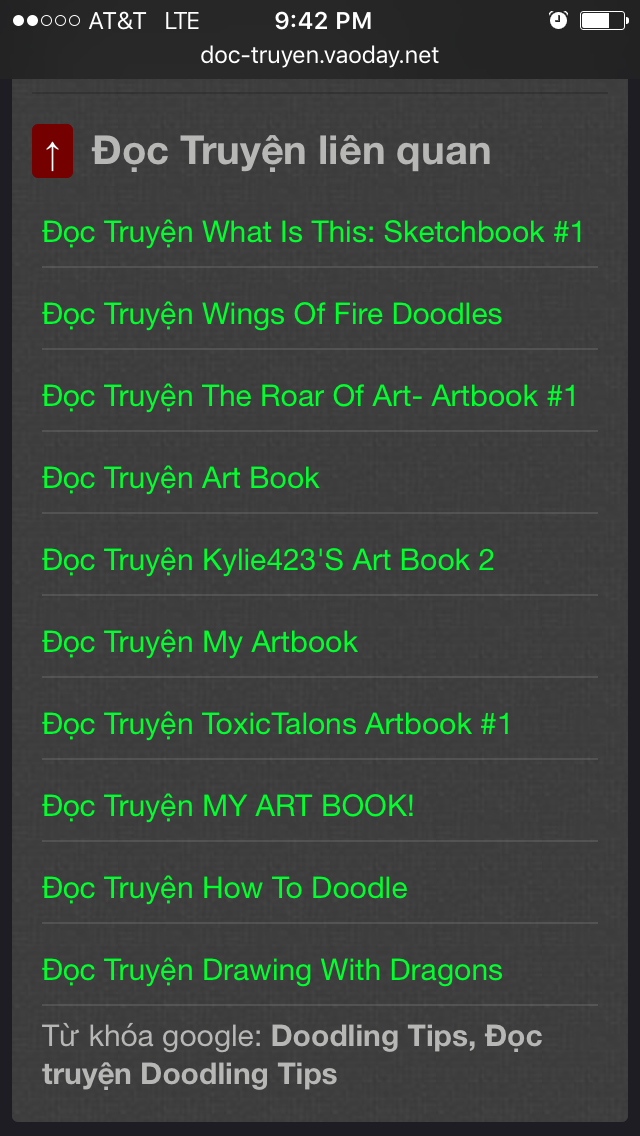Open Đọc Truyện What Is This: Sketchbook #1
Image resolution: width=640 pixels, height=1136 pixels.
313,233
